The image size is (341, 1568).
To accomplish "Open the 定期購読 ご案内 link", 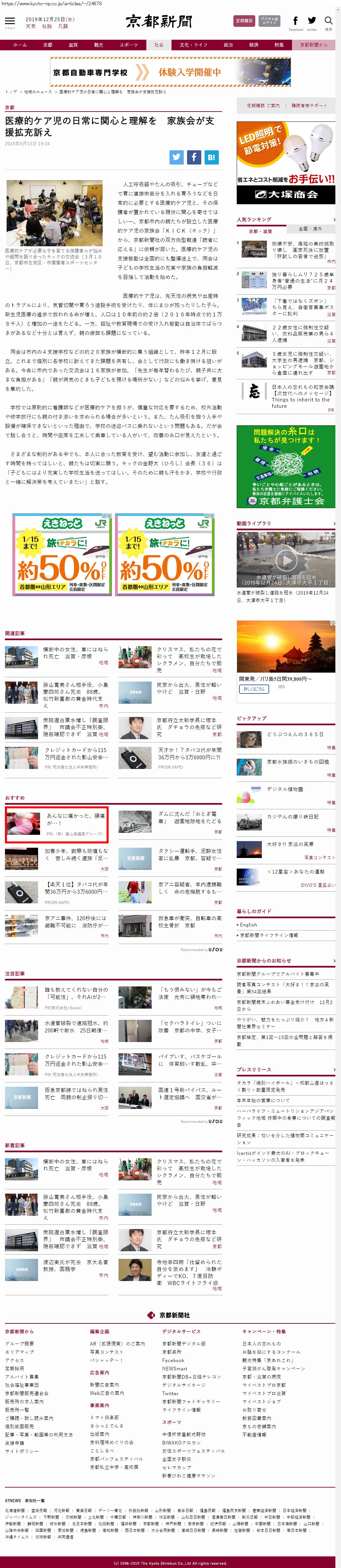I will click(x=263, y=105).
